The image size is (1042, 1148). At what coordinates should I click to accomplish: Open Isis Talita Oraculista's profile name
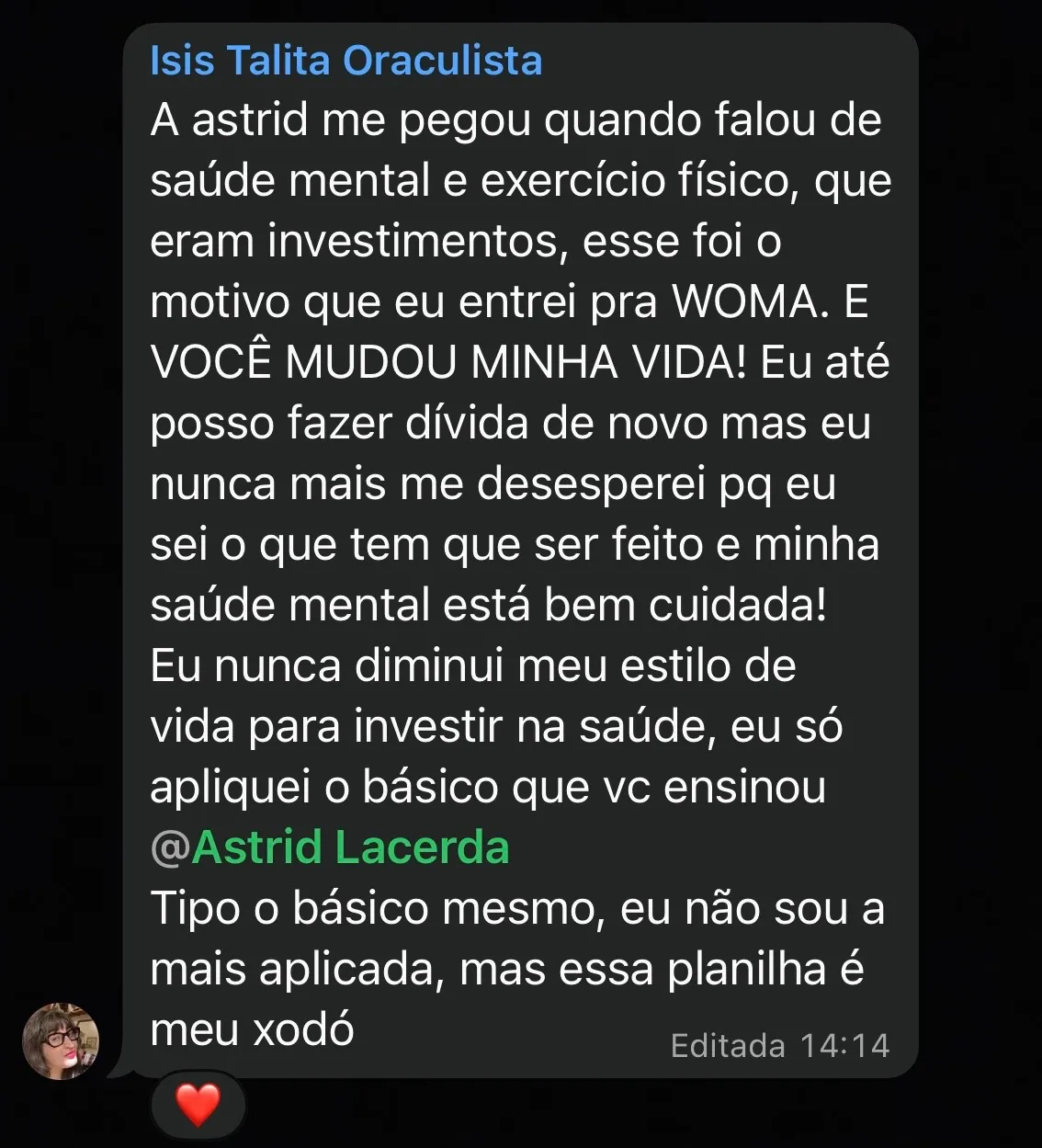pos(345,61)
